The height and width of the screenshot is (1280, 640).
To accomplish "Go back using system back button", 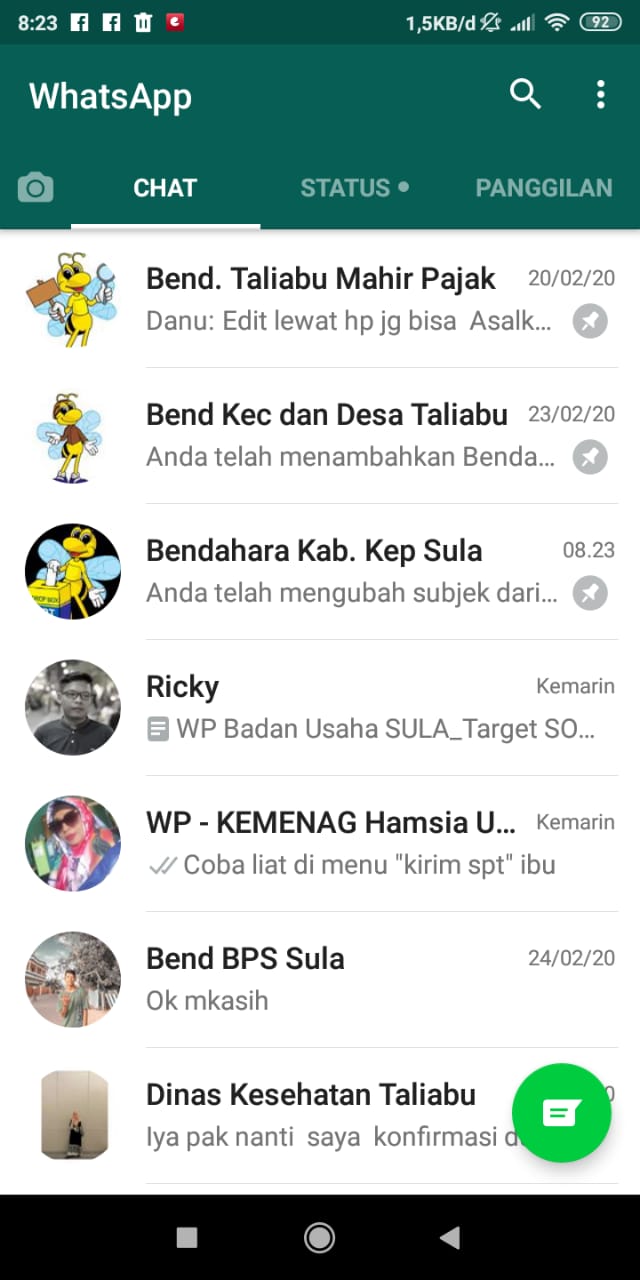I will point(450,1238).
